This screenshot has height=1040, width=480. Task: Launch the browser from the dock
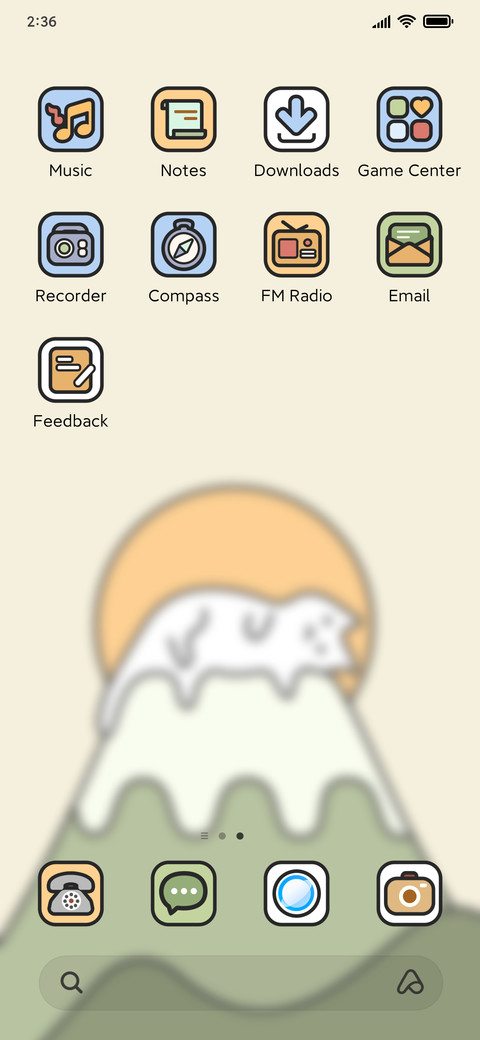(296, 893)
